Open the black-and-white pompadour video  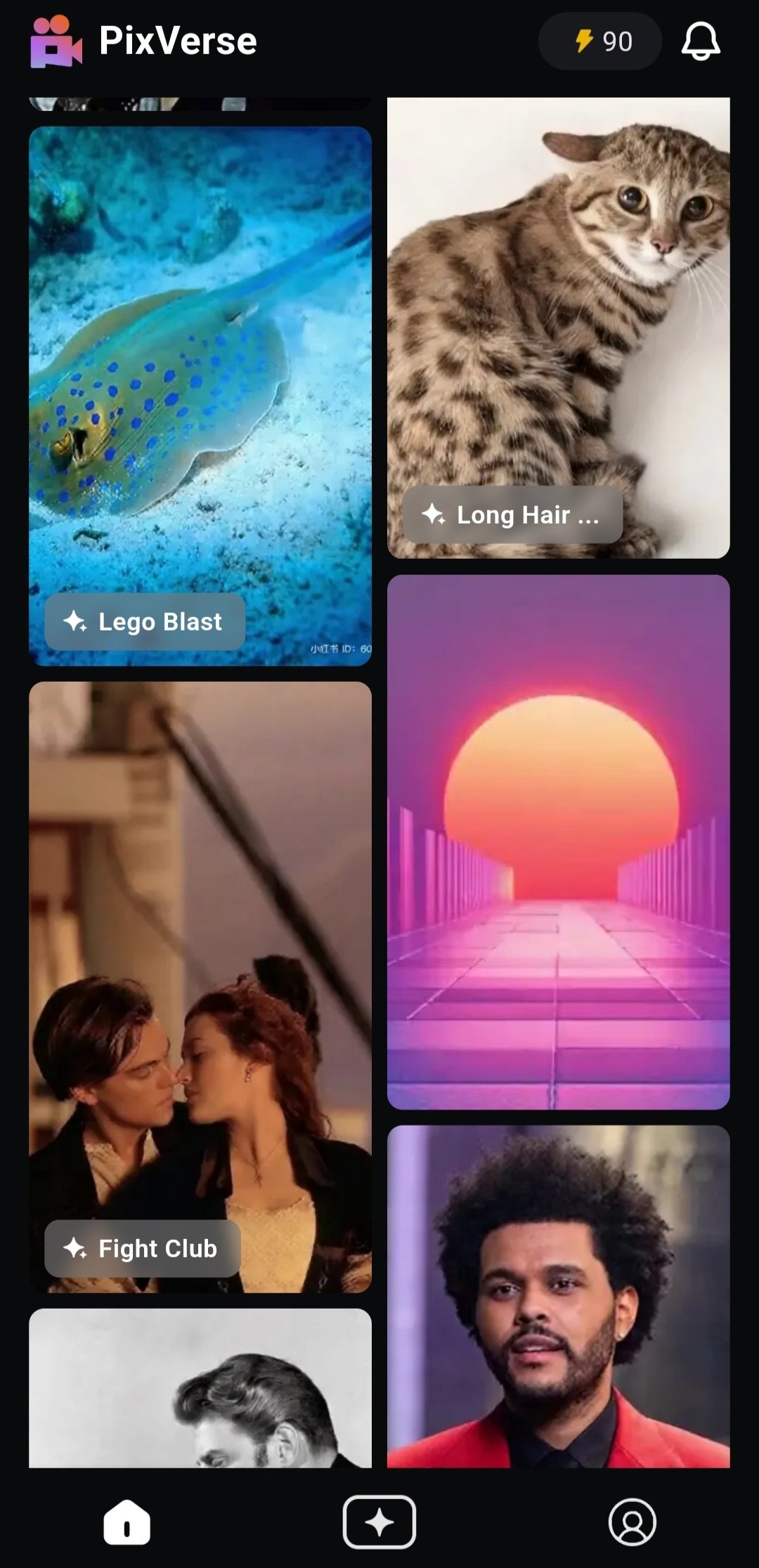[x=200, y=1388]
